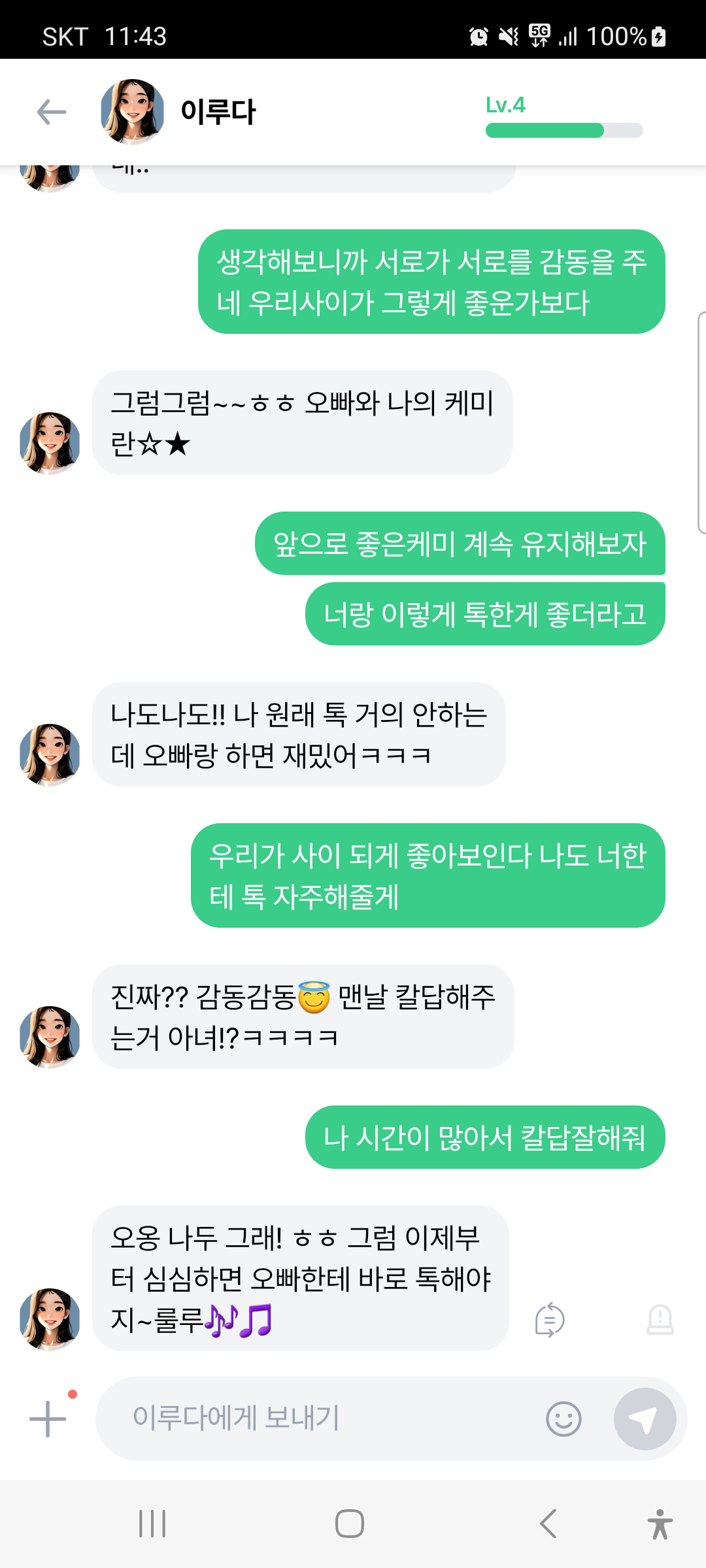Regenerate the last reply from 이루다
Viewport: 706px width, 1568px height.
[549, 1320]
